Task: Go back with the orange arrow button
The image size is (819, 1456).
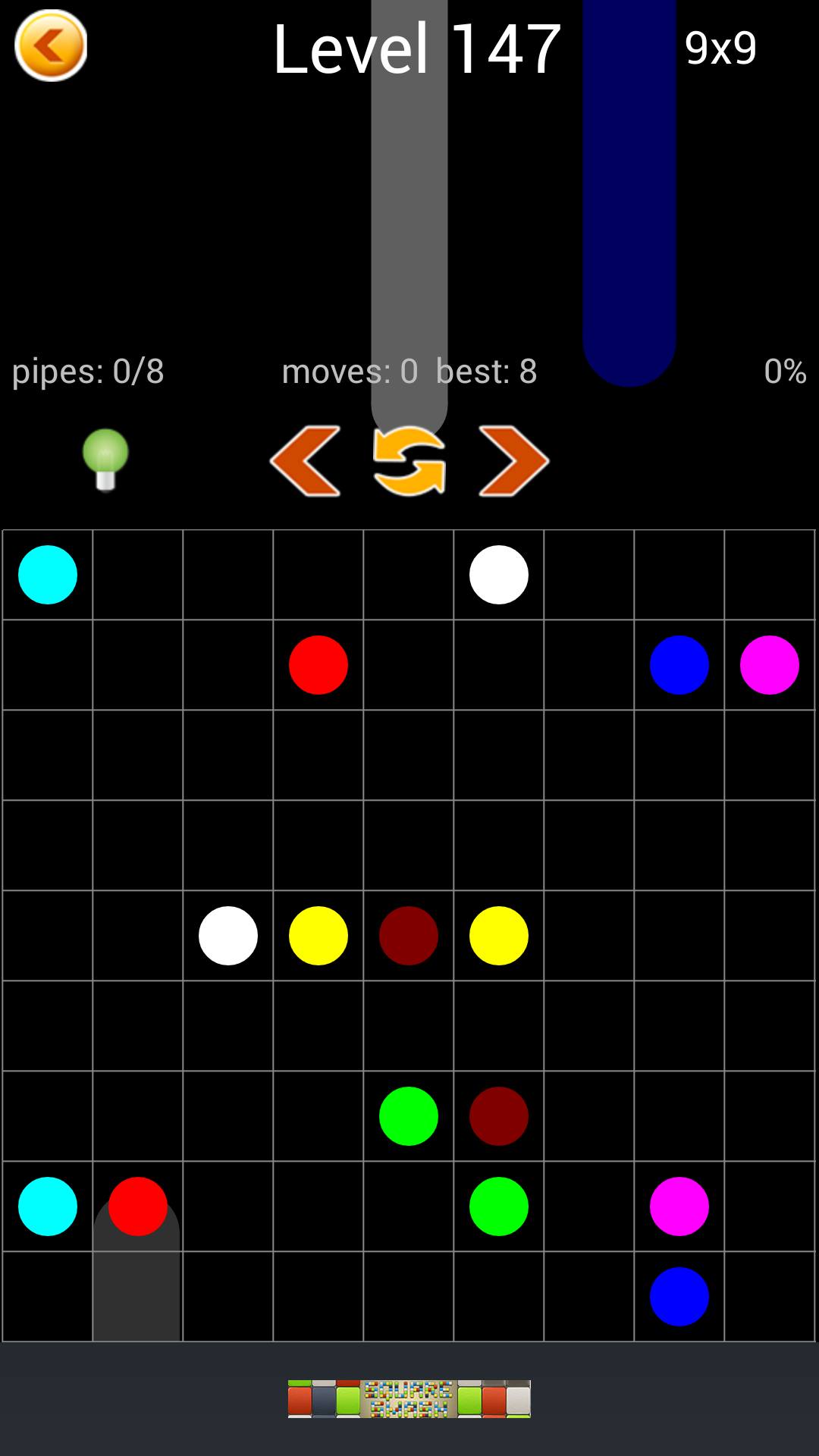Action: [x=51, y=45]
